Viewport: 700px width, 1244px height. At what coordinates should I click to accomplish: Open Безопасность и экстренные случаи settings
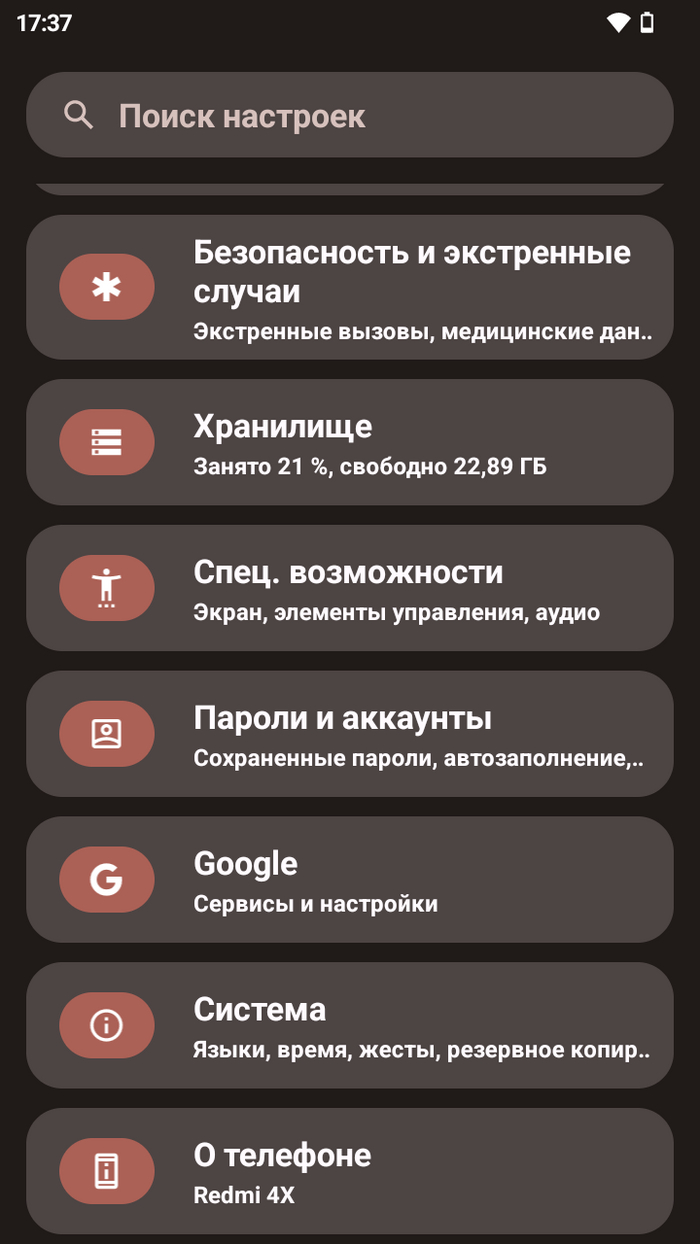(350, 287)
